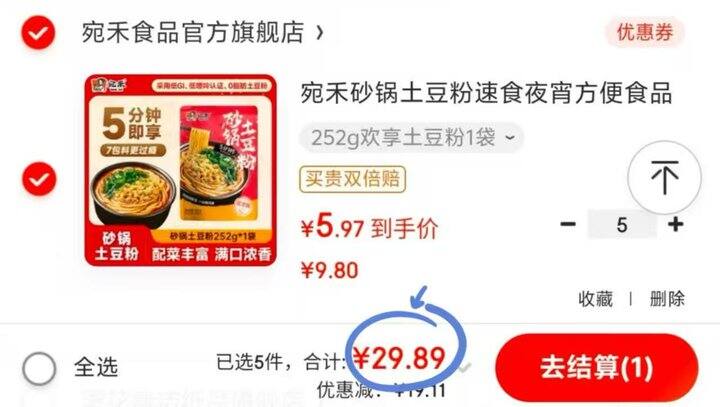720x407 pixels.
Task: Uncheck the 宛禾食品官方旗舰店 store checkbox
Action: pyautogui.click(x=39, y=33)
